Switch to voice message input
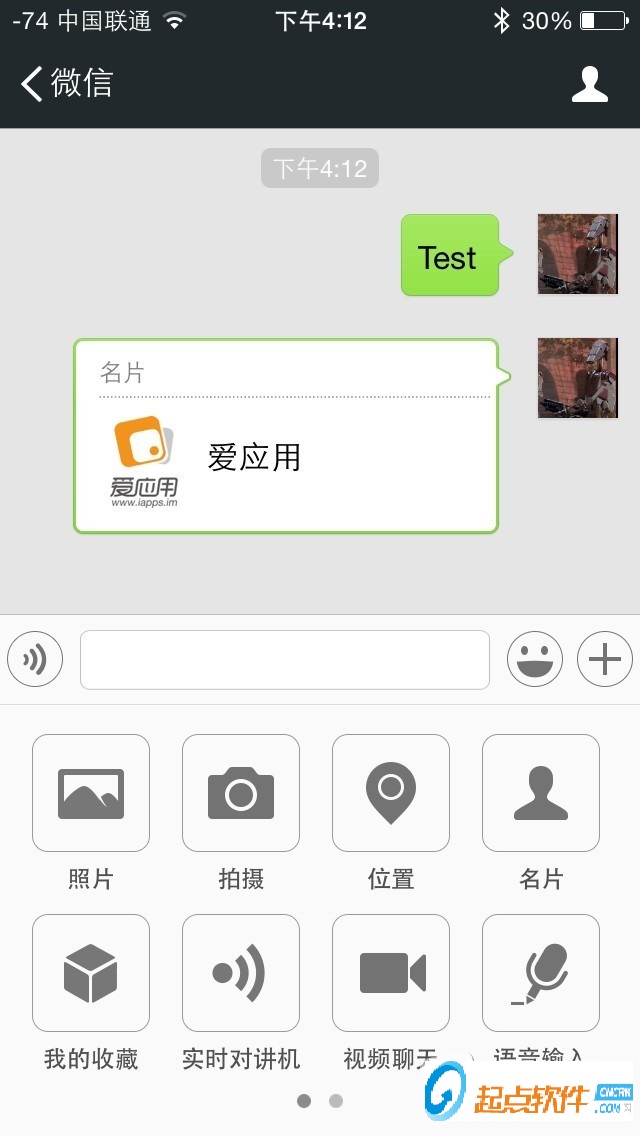Screen dimensions: 640x1136 pyautogui.click(x=35, y=660)
